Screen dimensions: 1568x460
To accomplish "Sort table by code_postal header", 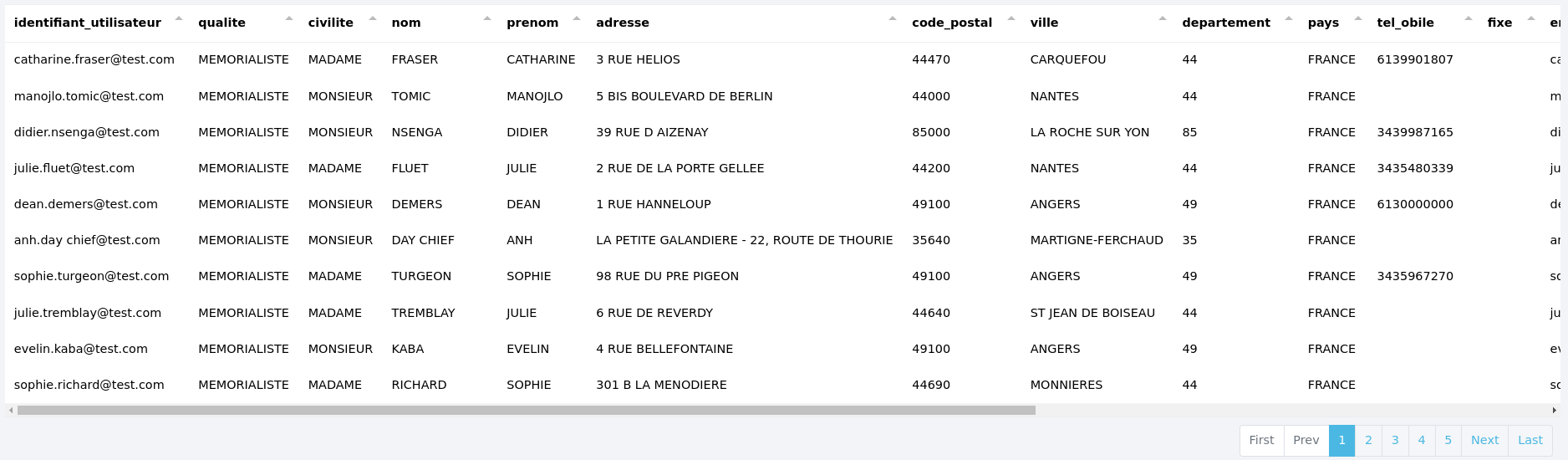I will tap(951, 23).
